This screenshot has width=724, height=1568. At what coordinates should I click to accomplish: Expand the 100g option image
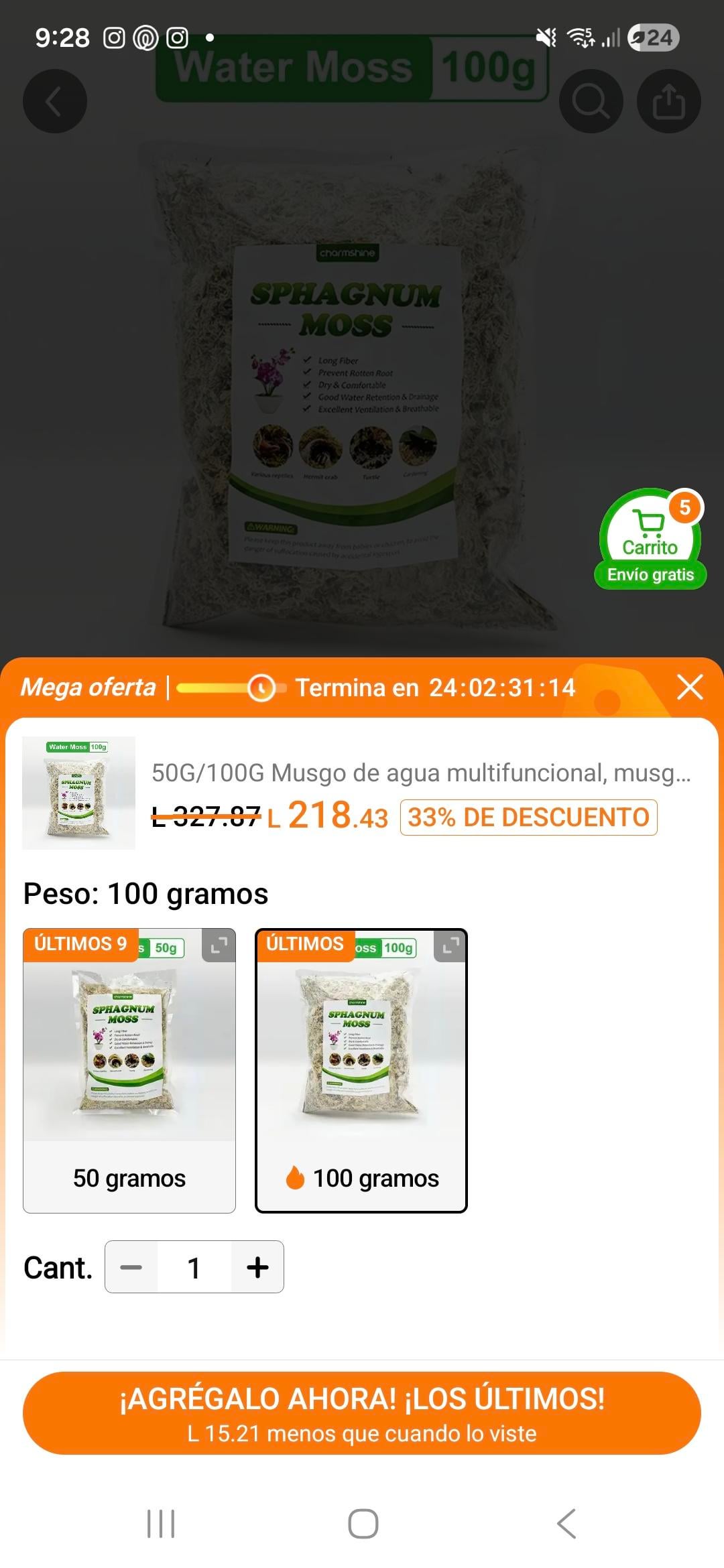coord(451,945)
